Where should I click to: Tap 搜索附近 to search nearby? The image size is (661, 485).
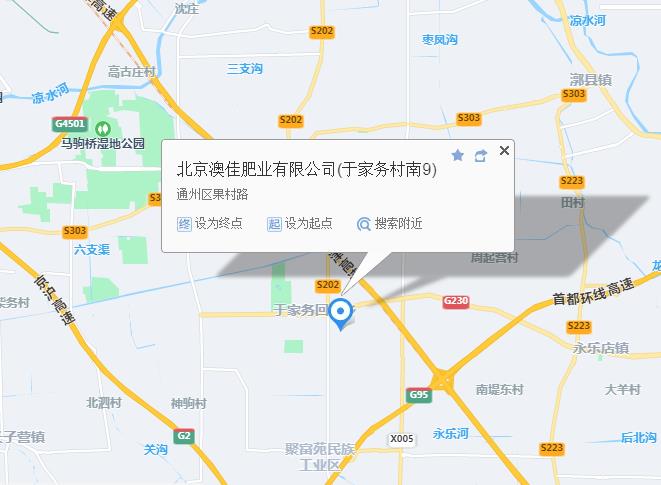click(390, 224)
